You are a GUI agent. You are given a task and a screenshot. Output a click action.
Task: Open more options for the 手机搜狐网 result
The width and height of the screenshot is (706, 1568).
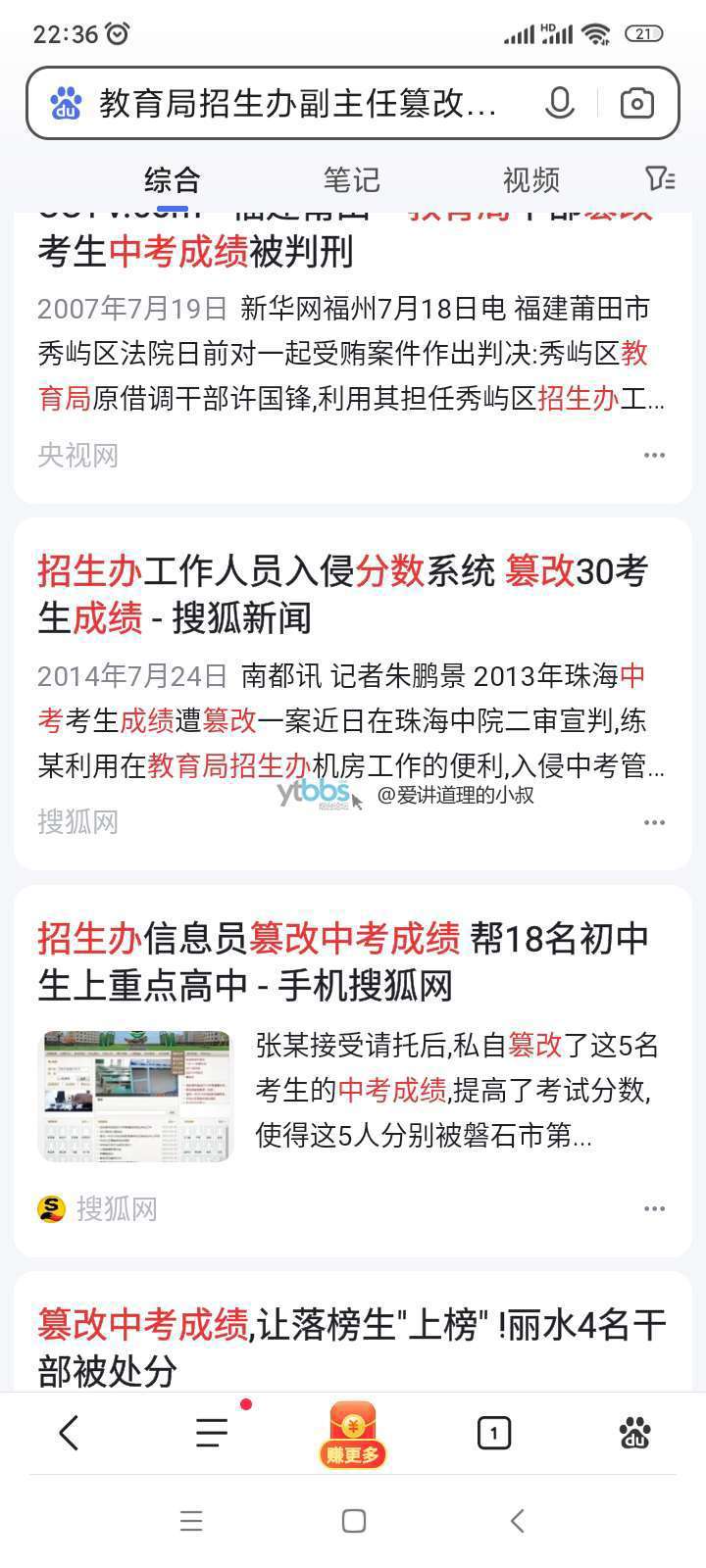point(654,1208)
